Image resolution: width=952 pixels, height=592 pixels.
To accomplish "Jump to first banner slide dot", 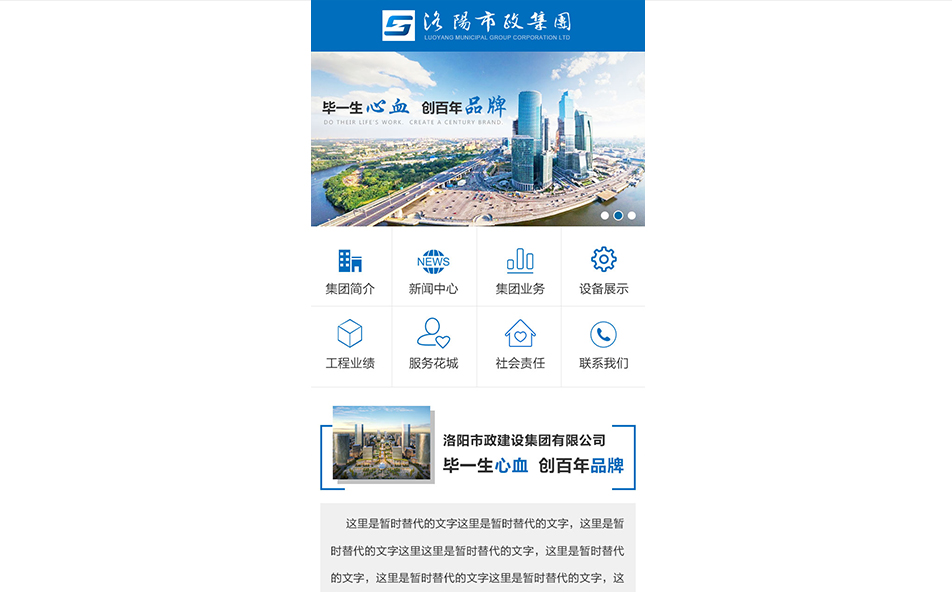I will [605, 215].
